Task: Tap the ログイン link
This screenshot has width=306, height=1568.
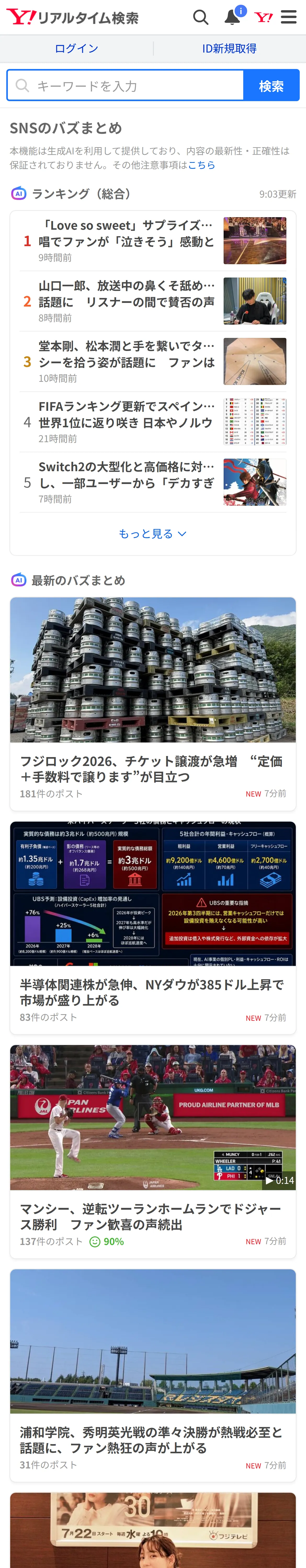Action: point(76,48)
